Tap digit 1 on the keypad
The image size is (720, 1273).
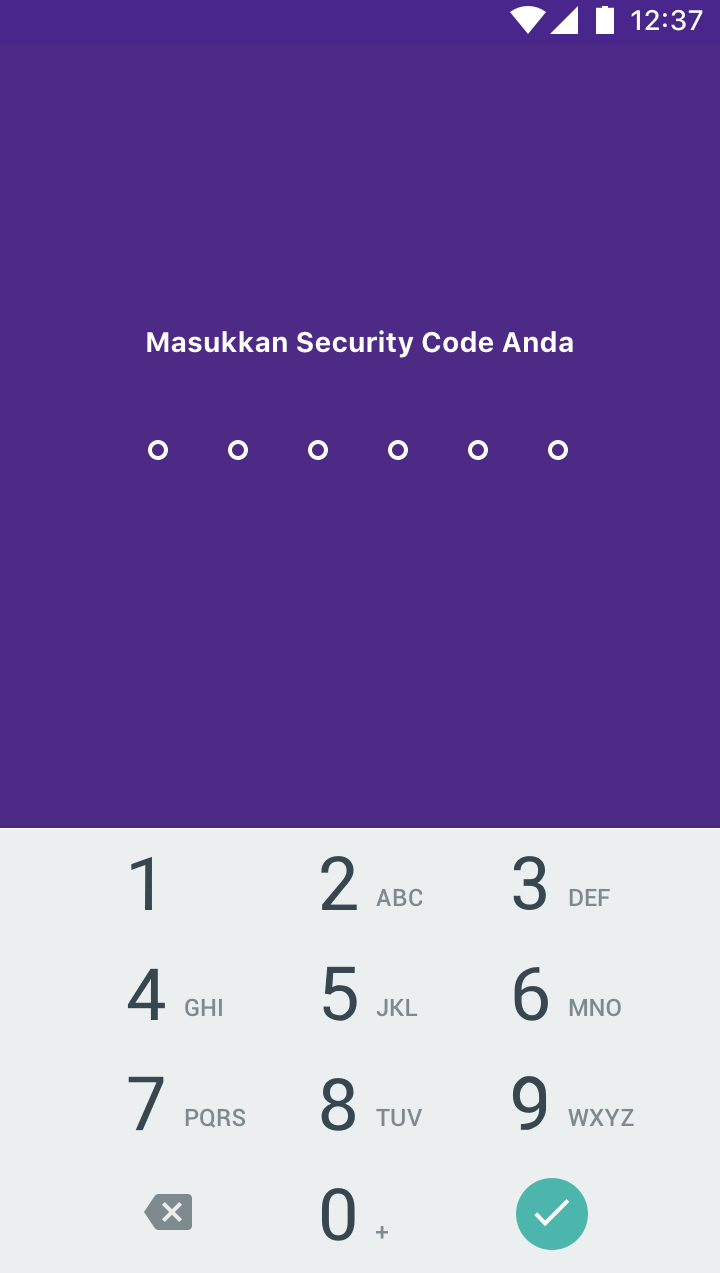click(x=145, y=885)
